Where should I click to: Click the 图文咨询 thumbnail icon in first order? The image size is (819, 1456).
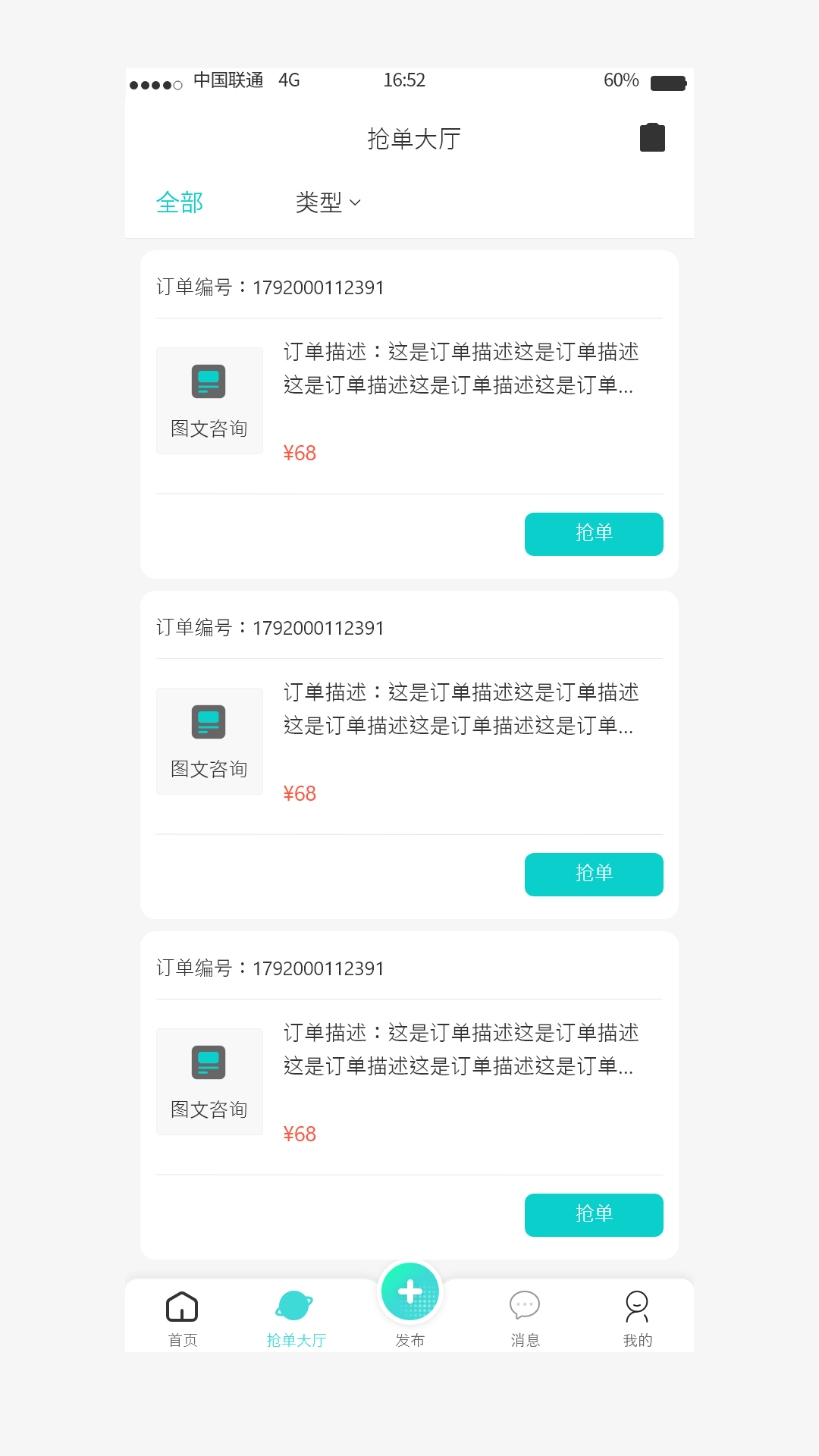coord(209,381)
